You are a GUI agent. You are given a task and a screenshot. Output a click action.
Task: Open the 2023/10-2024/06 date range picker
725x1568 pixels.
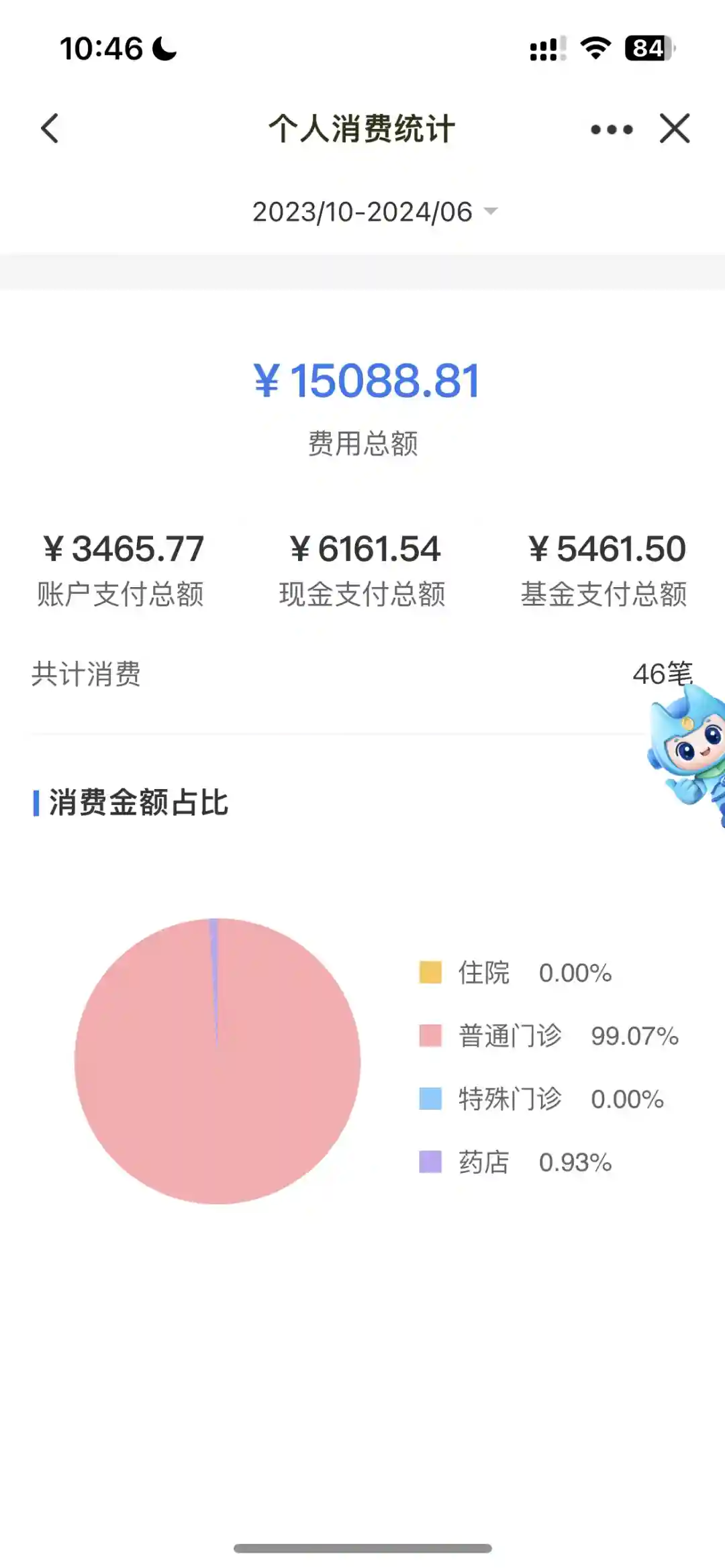pyautogui.click(x=374, y=212)
